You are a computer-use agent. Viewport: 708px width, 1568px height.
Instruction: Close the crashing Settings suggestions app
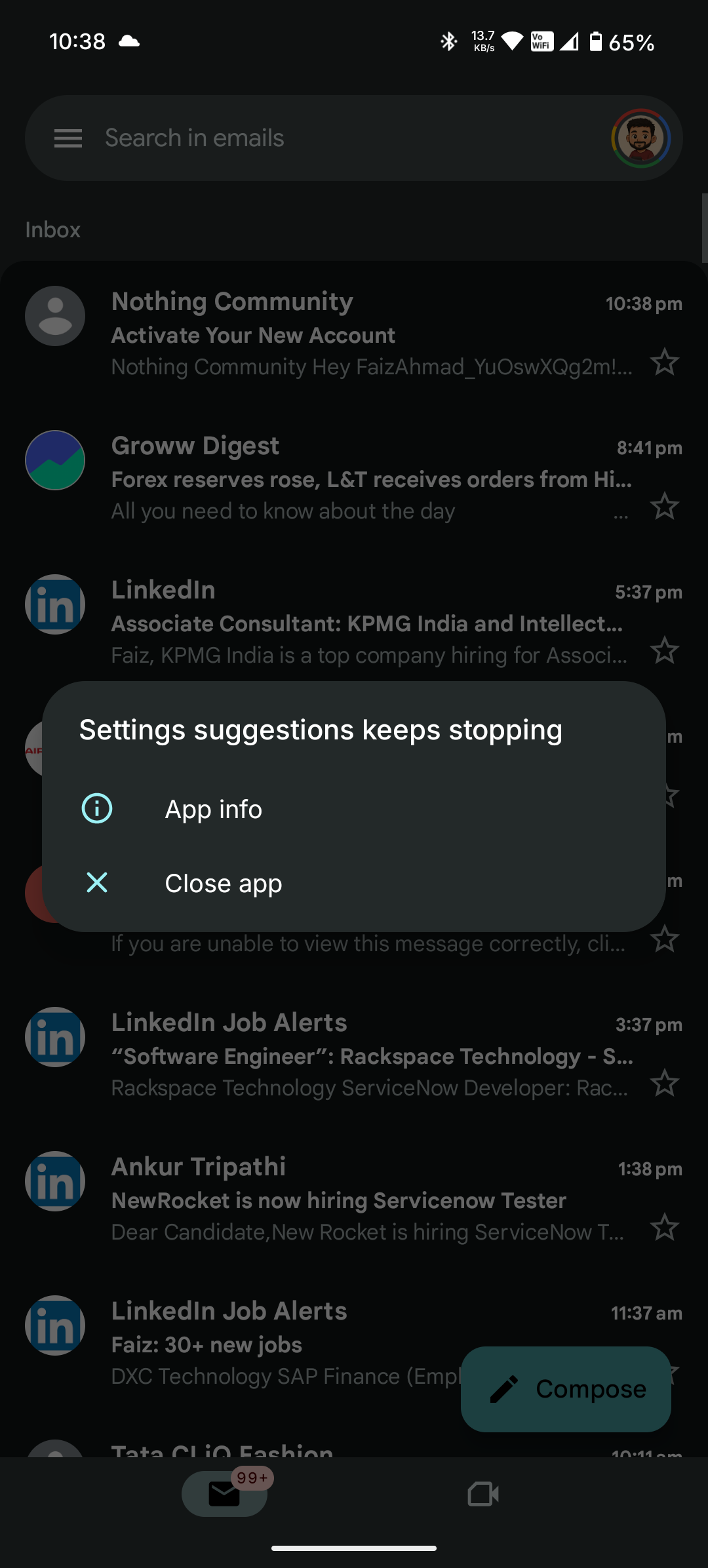click(x=223, y=884)
